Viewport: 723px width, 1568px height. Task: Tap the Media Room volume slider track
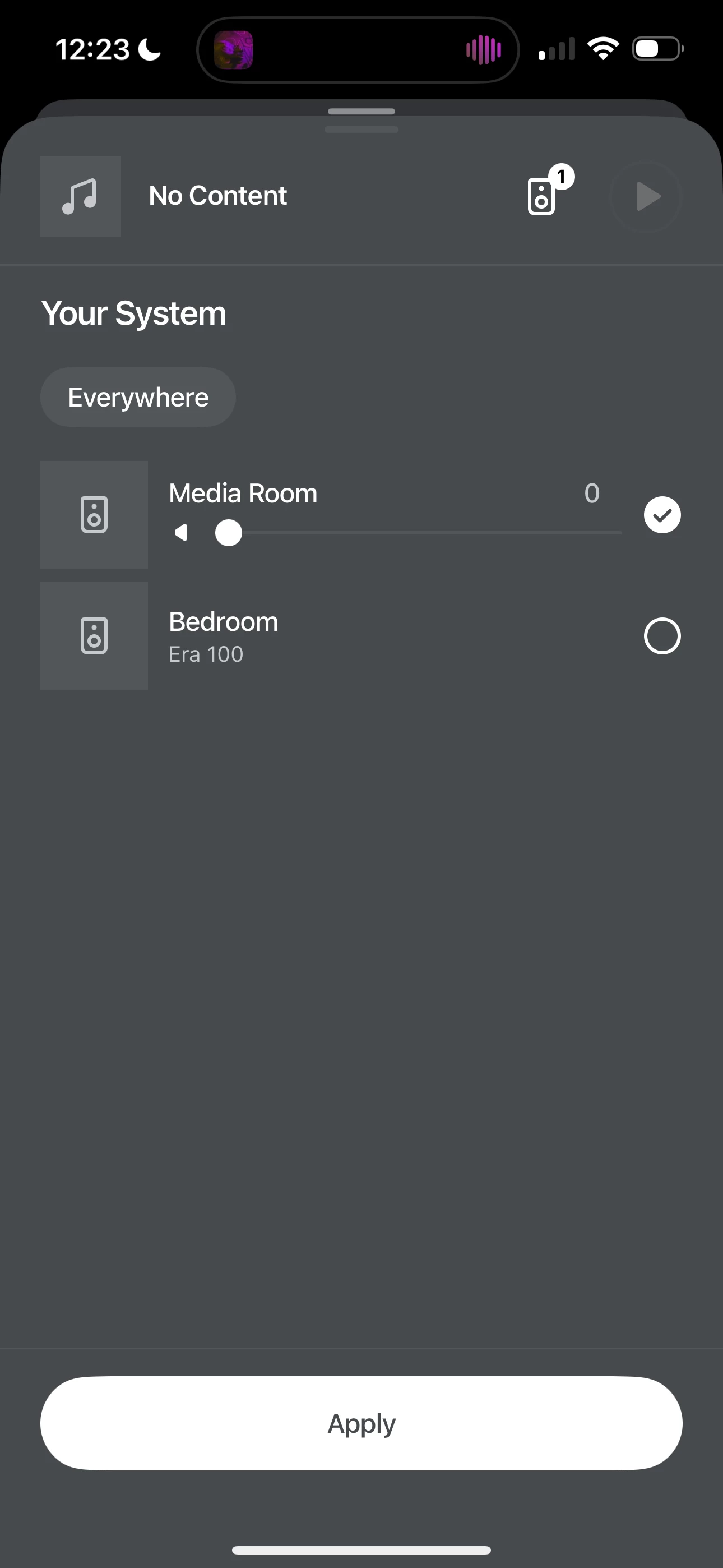(419, 533)
